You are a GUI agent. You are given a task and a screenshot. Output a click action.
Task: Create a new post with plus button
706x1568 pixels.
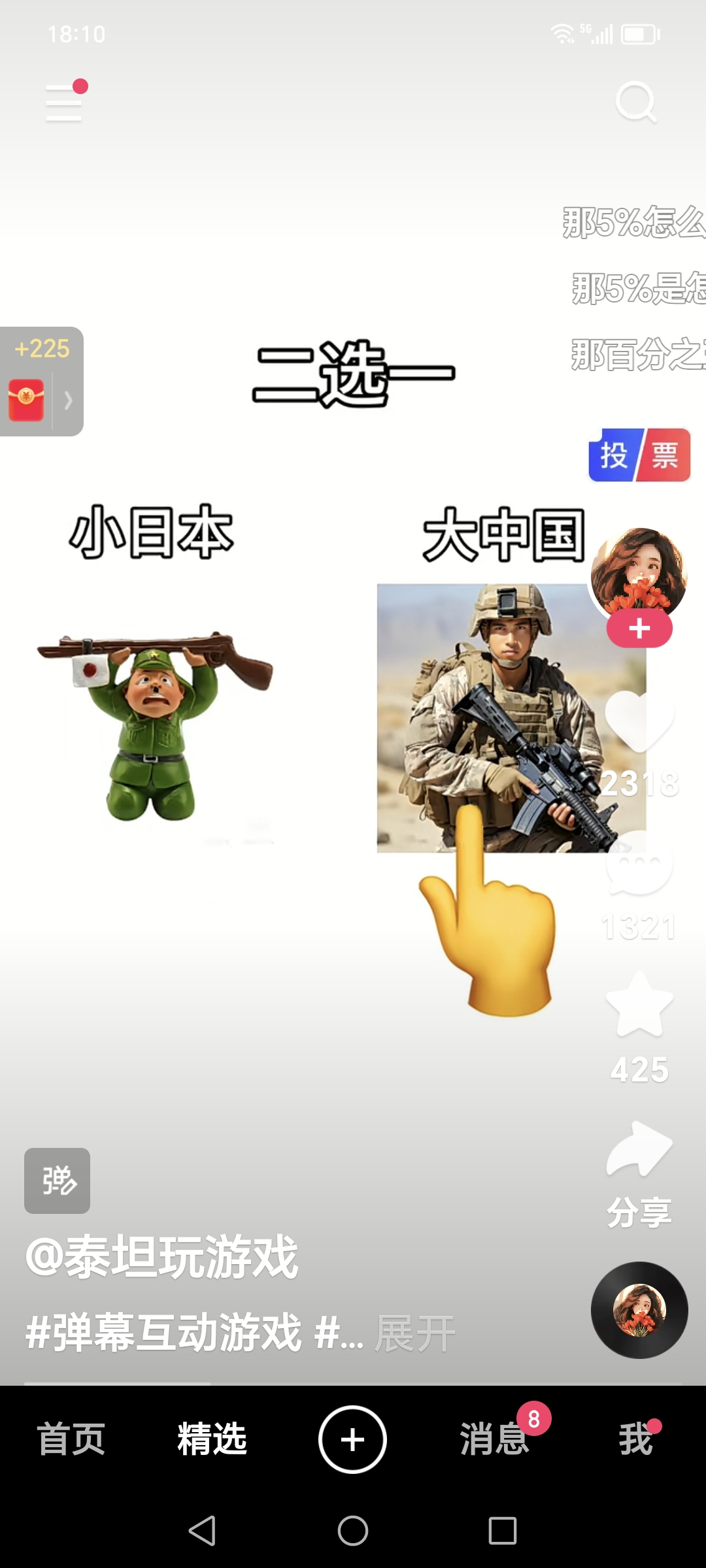(x=352, y=1439)
